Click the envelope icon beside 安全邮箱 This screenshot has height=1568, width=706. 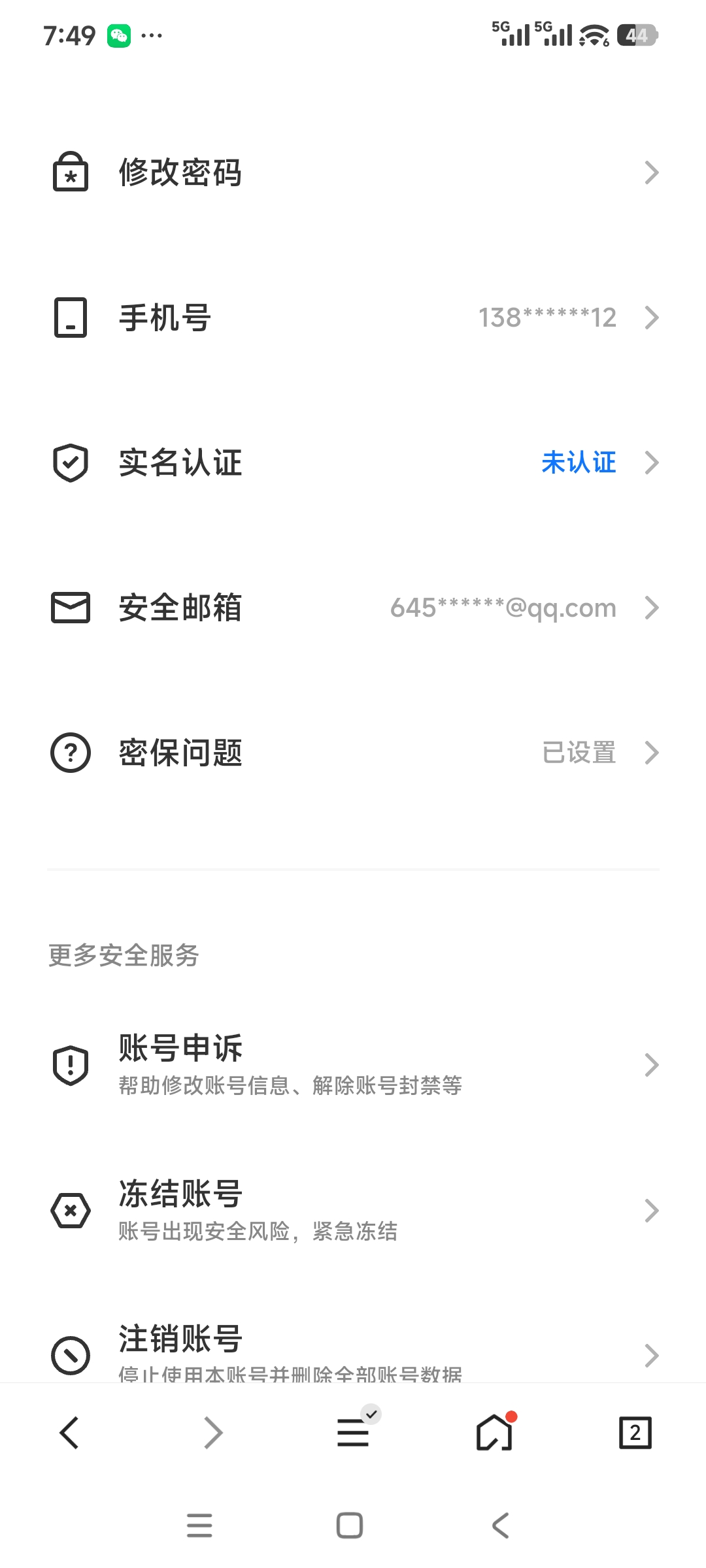70,609
